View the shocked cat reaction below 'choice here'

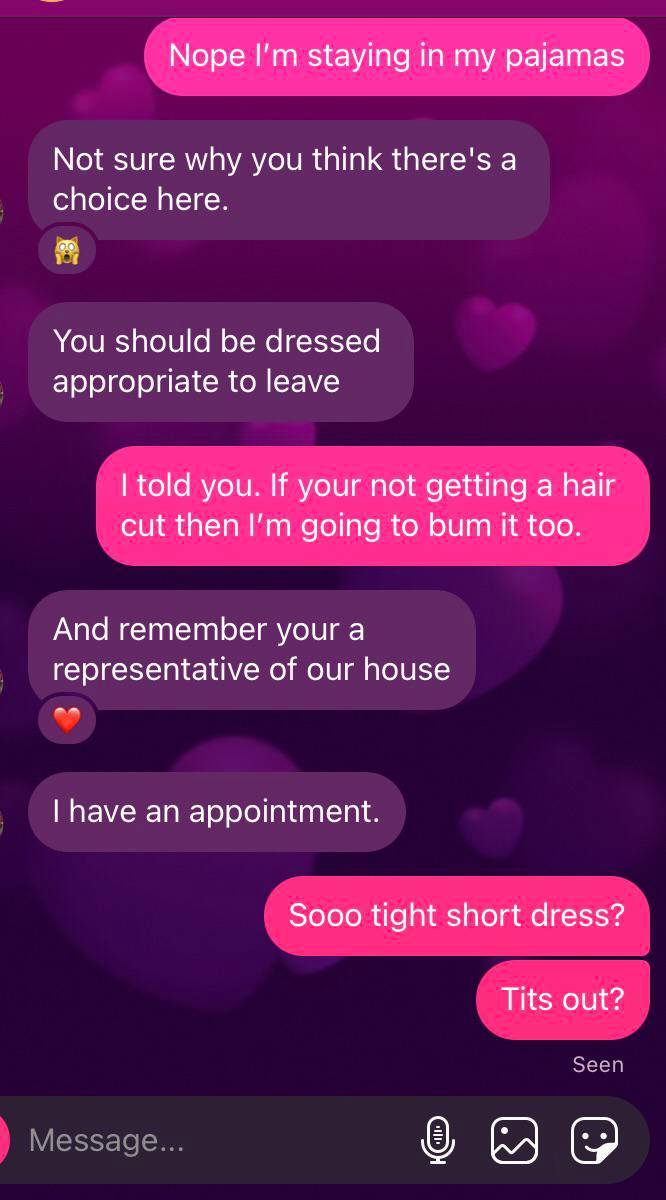(x=67, y=250)
